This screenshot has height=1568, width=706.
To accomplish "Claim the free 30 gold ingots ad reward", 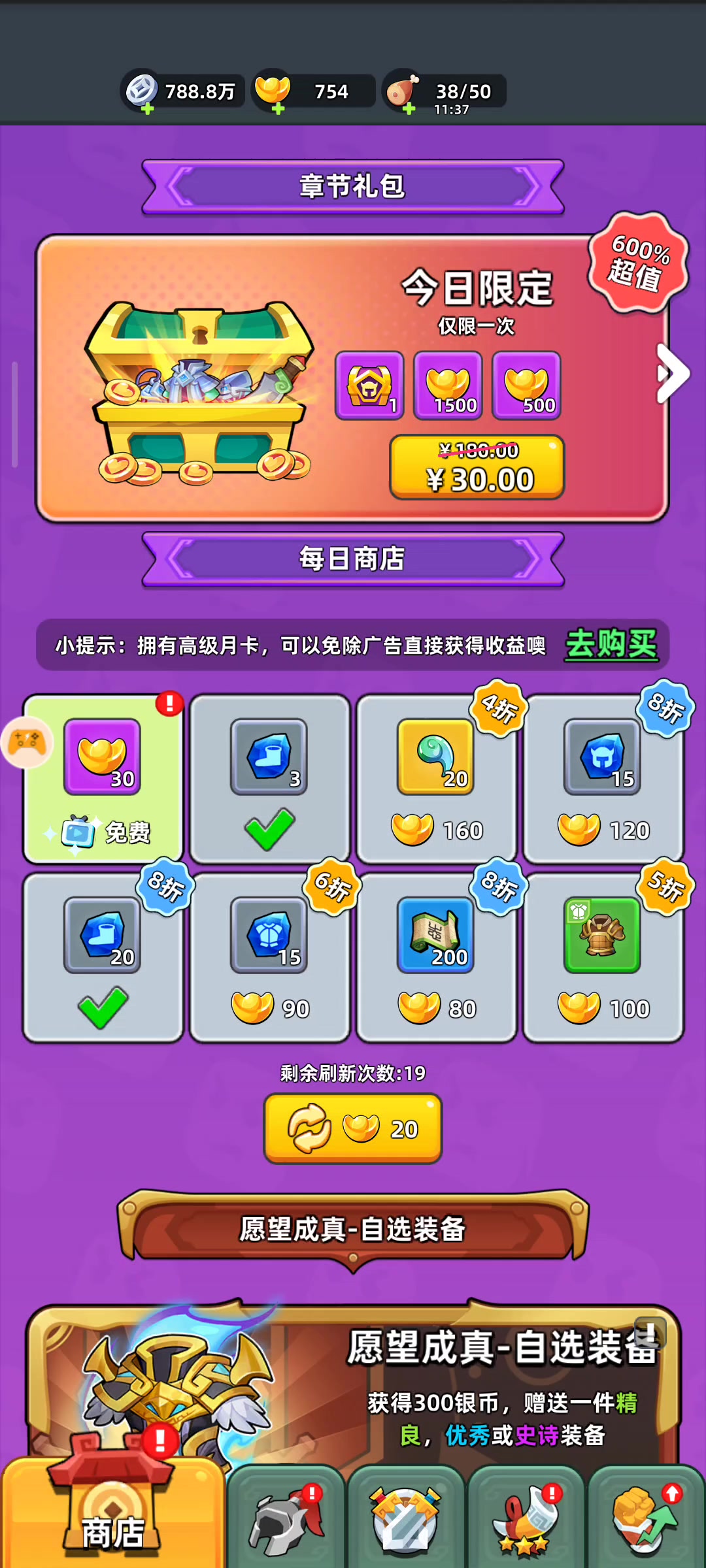I will (x=103, y=779).
